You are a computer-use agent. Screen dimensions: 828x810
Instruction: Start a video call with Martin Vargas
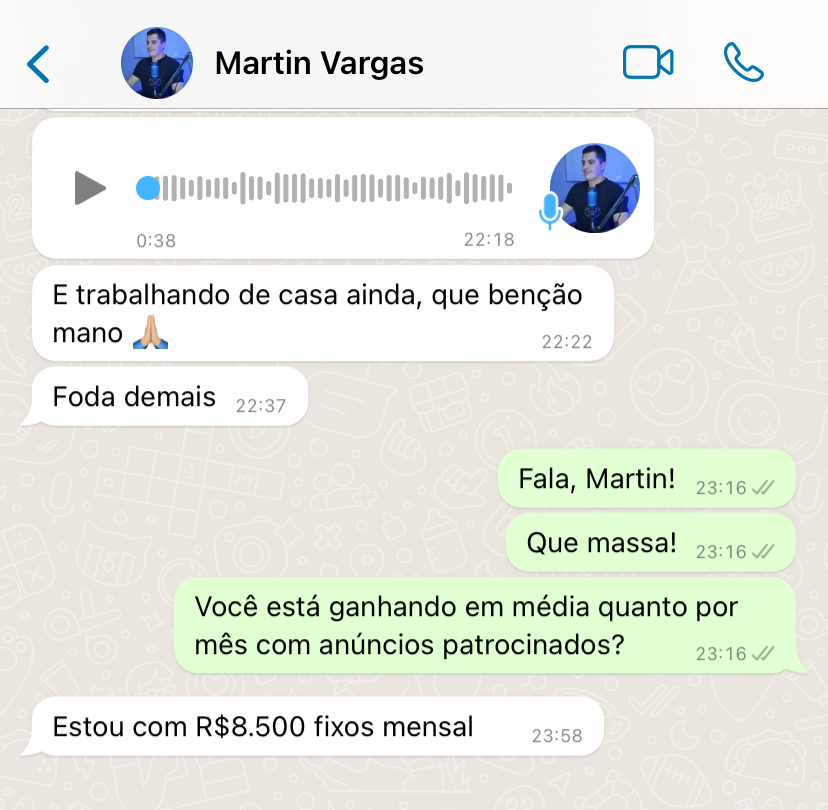pyautogui.click(x=647, y=62)
